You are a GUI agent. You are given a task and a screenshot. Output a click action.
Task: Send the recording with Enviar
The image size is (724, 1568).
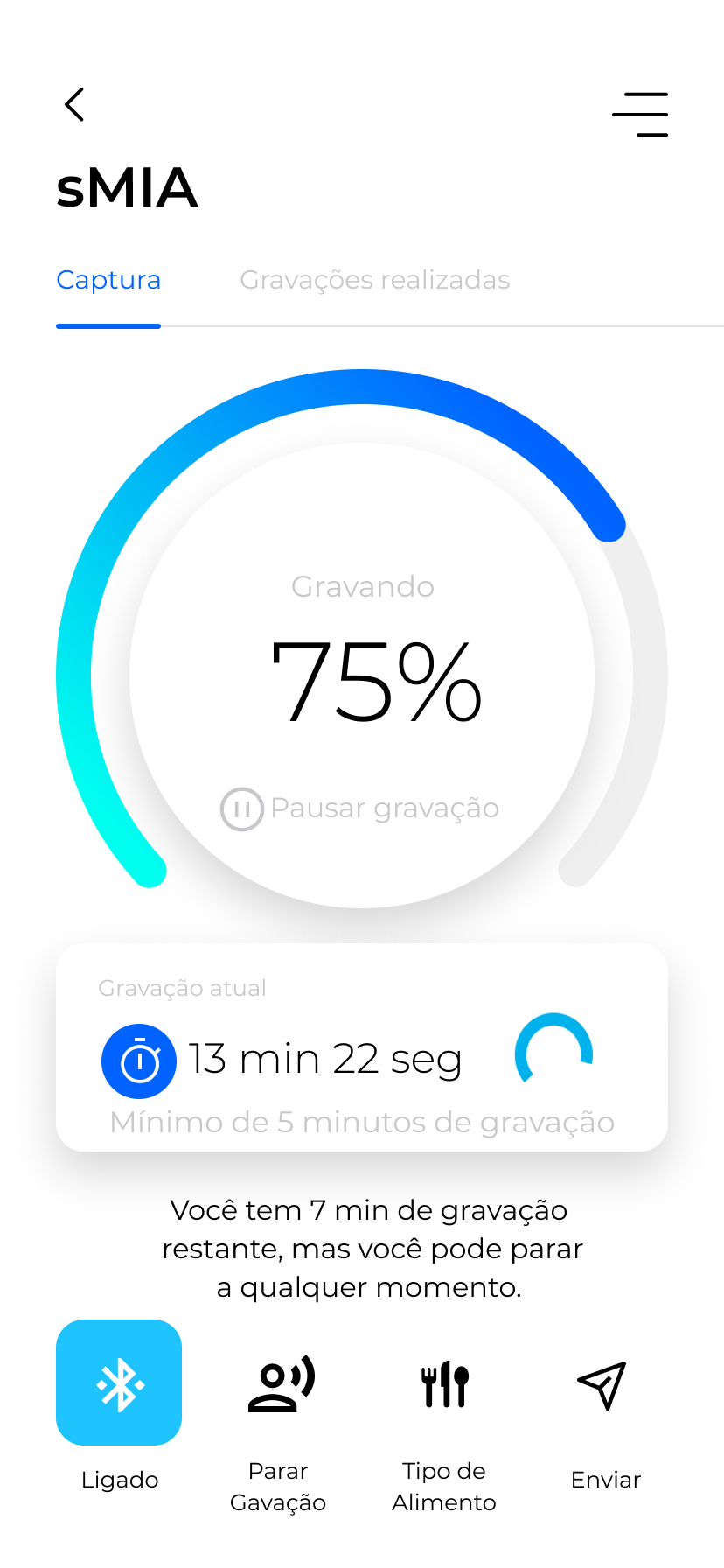(603, 1385)
